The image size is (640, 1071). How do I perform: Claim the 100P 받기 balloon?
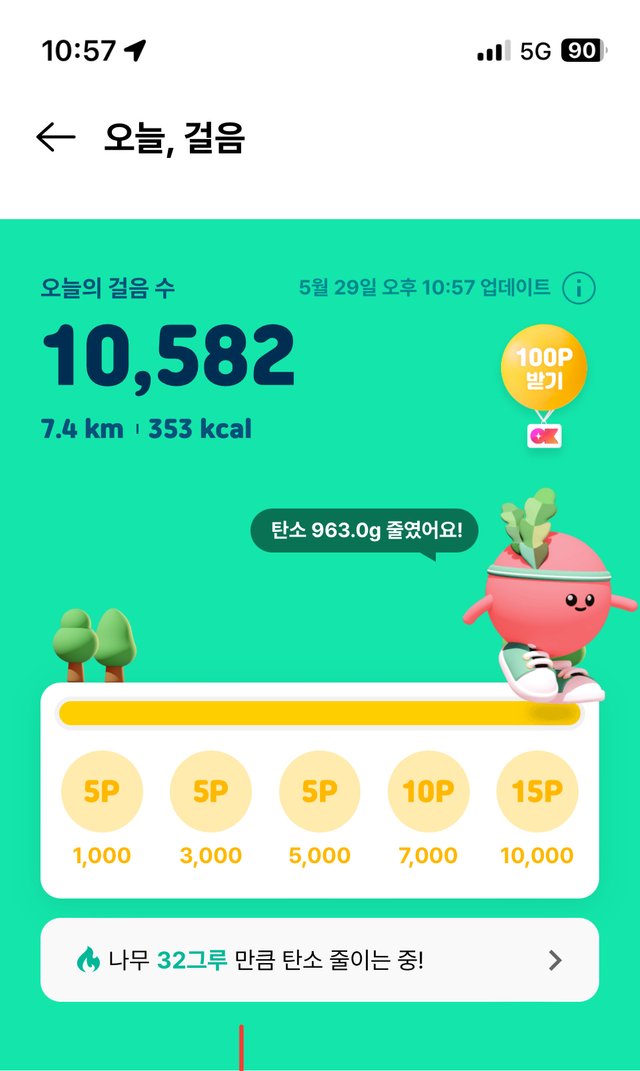[544, 369]
